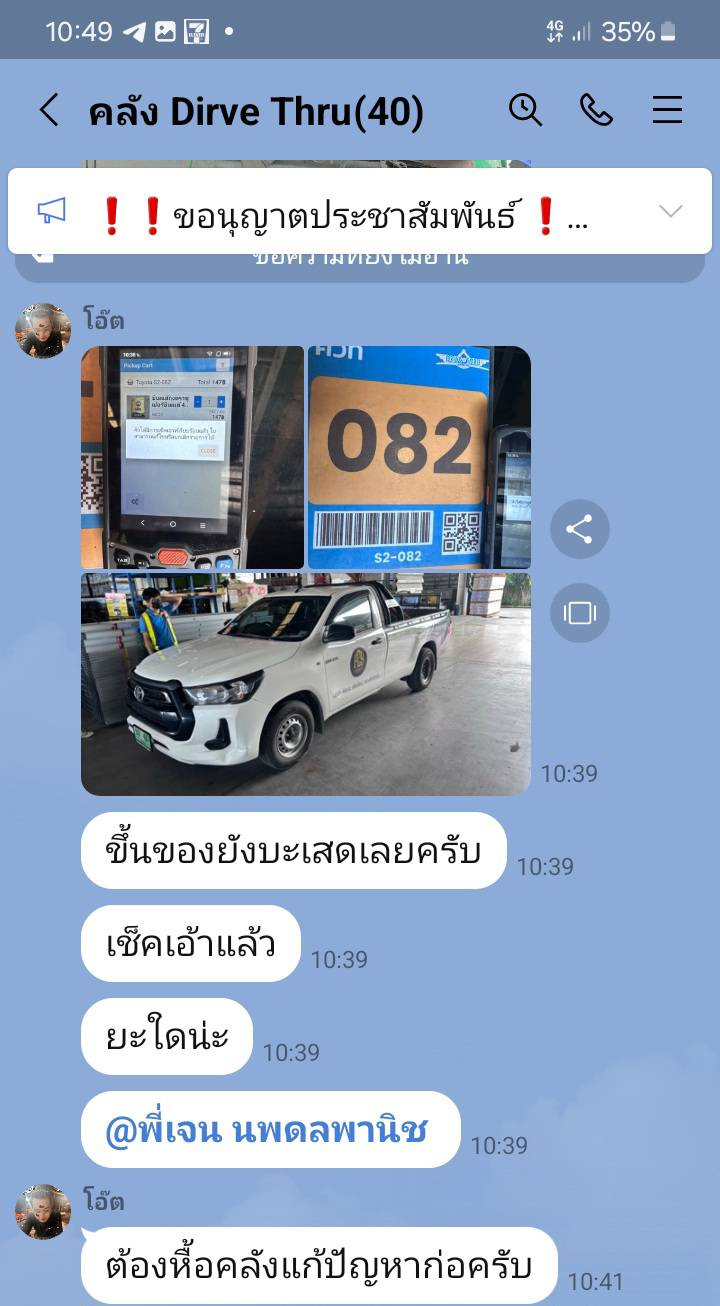Open the 082 slot sign photo
Image resolution: width=720 pixels, height=1306 pixels.
point(419,457)
